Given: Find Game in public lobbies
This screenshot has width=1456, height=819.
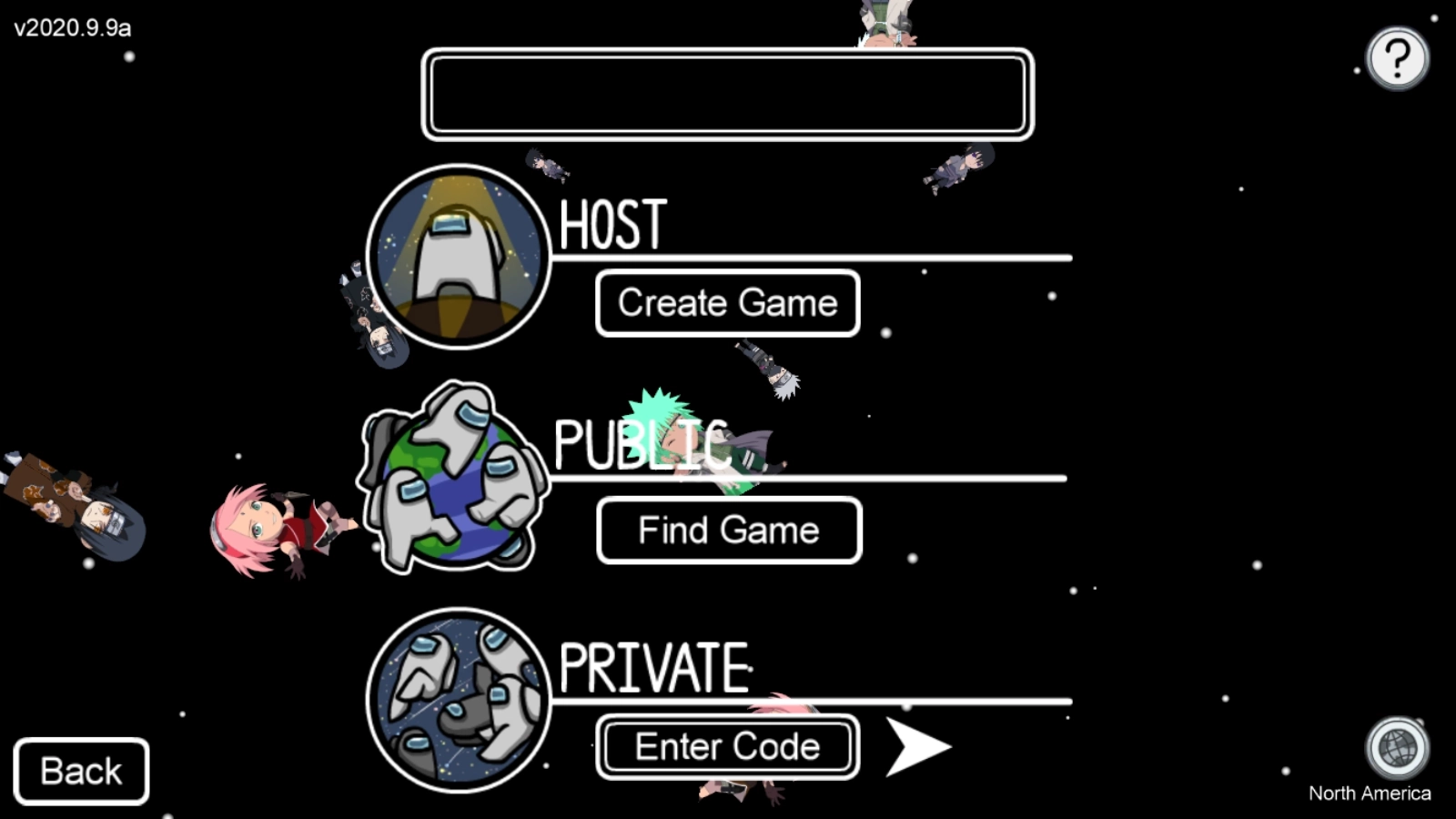Looking at the screenshot, I should [x=728, y=531].
